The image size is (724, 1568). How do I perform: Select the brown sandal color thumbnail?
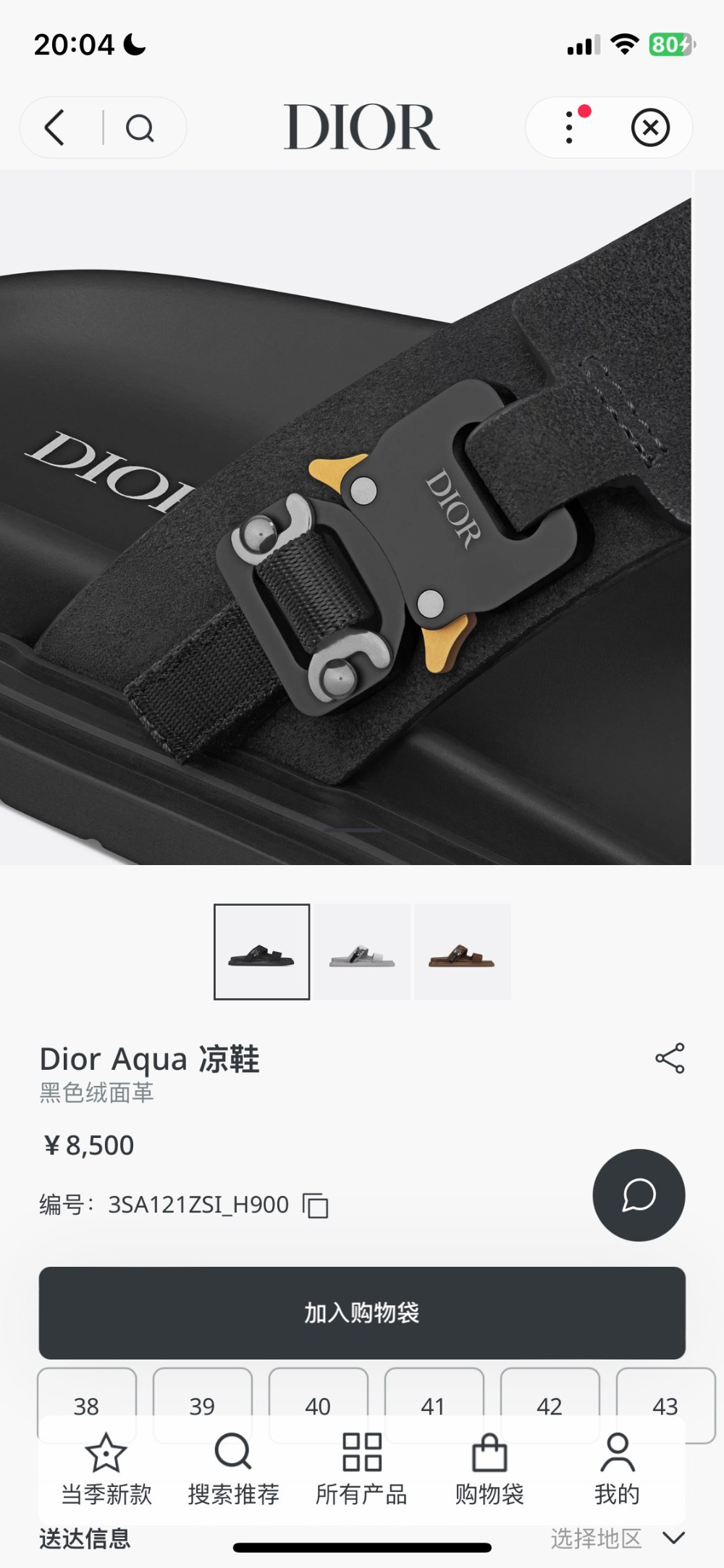[x=463, y=952]
